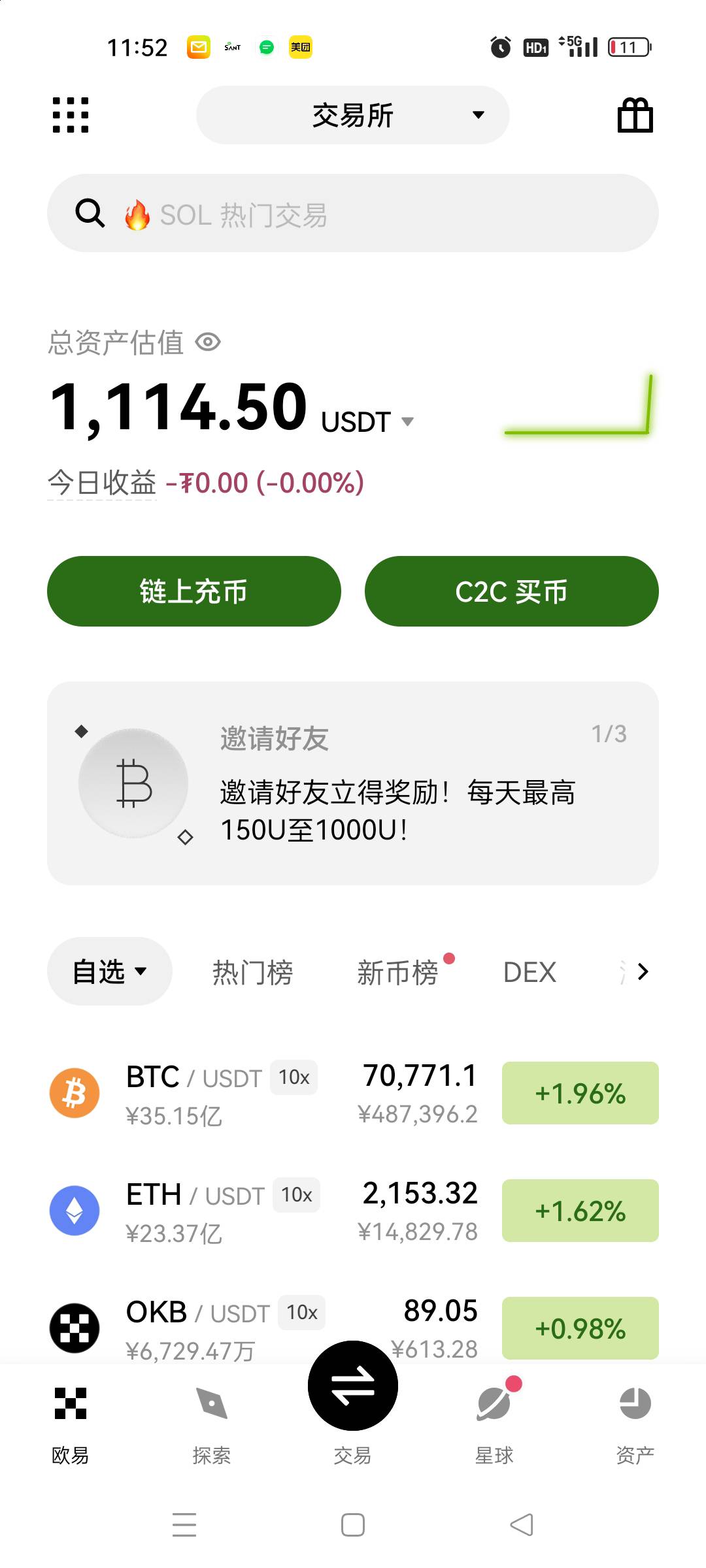Switch to the DEX tab
The width and height of the screenshot is (706, 1568).
pos(529,972)
